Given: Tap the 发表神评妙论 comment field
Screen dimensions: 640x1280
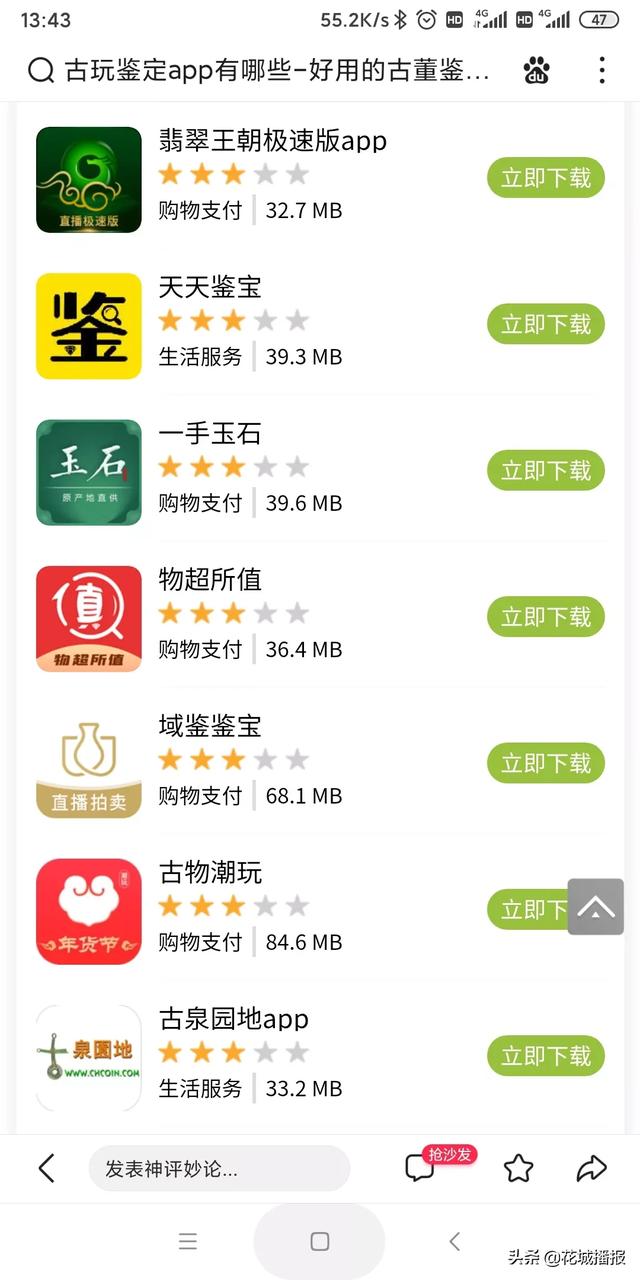Looking at the screenshot, I should (219, 1168).
